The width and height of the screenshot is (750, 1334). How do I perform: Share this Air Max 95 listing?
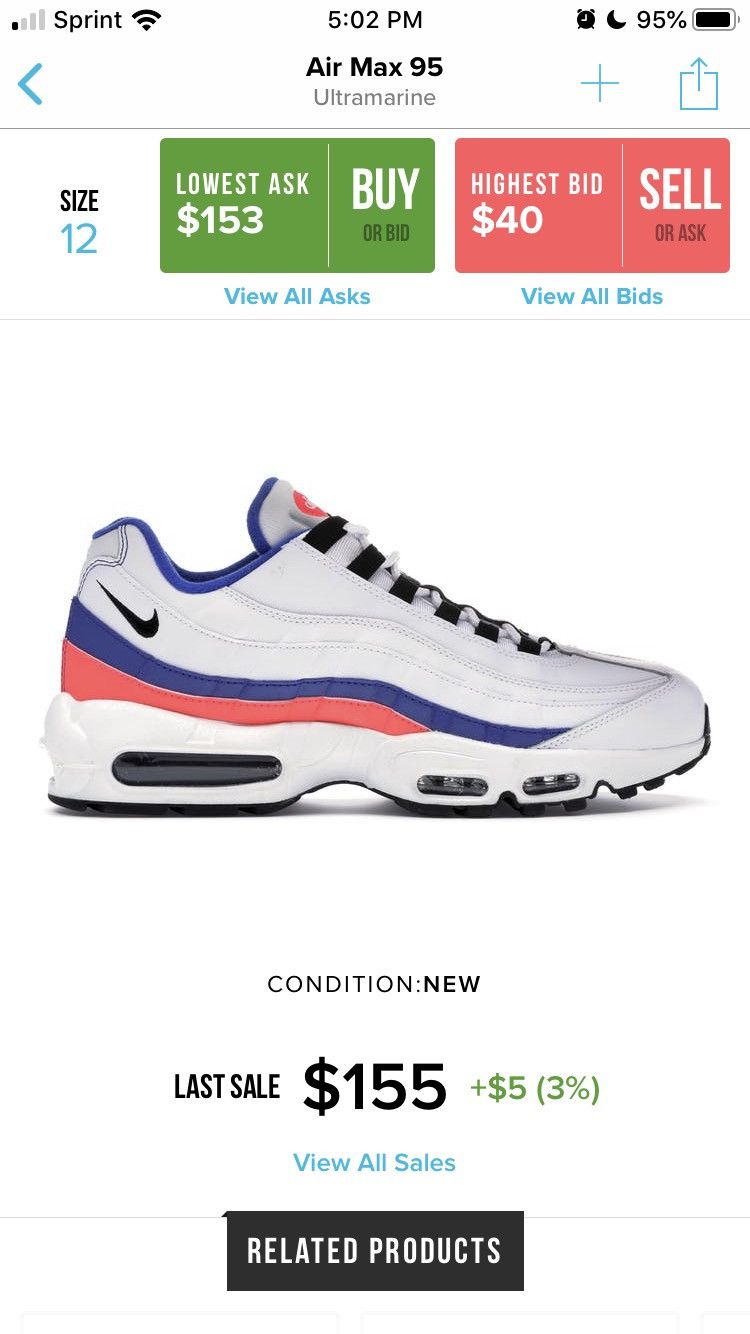(x=699, y=84)
